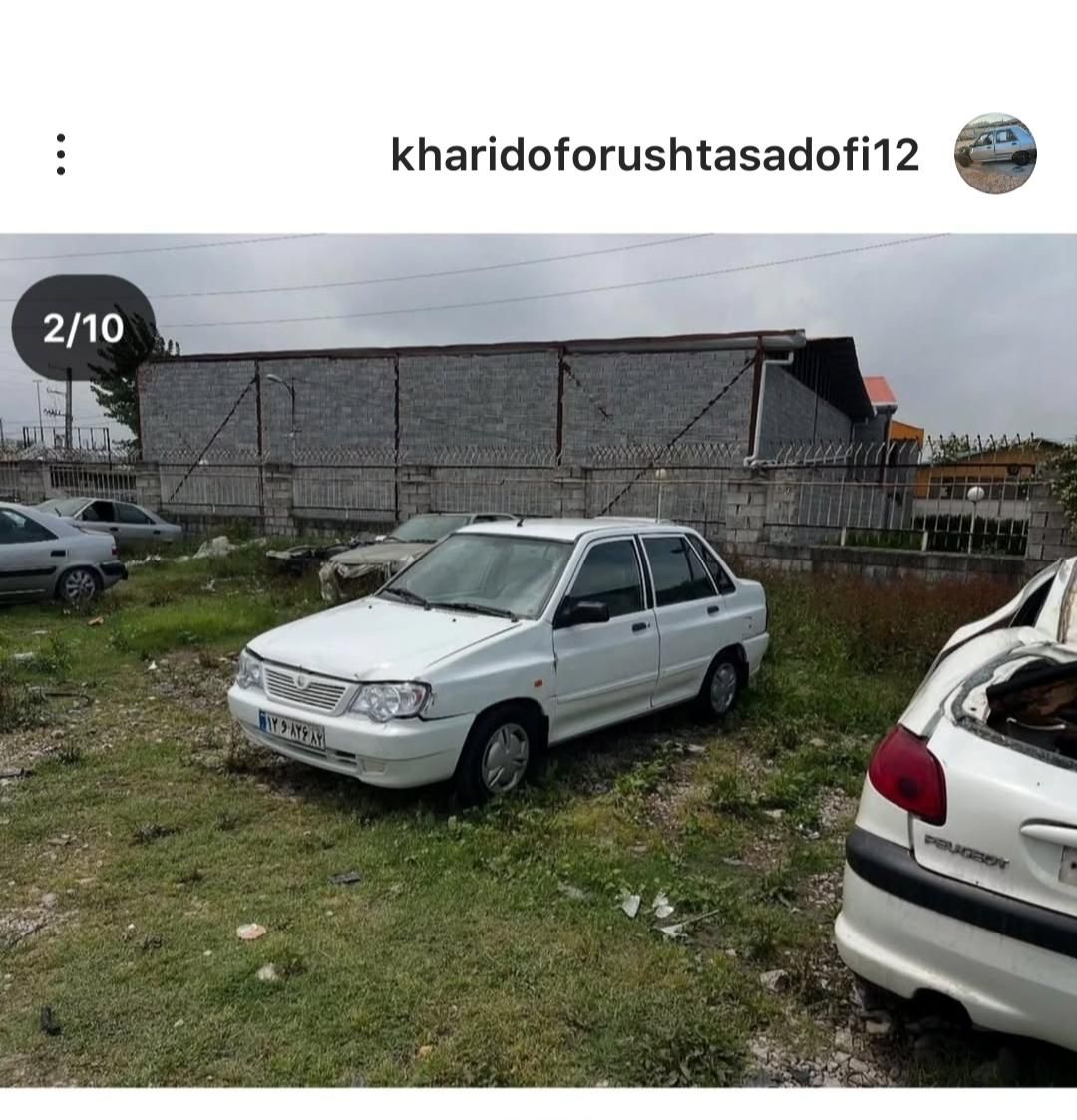Open the post's three-dot overflow menu

click(x=61, y=154)
